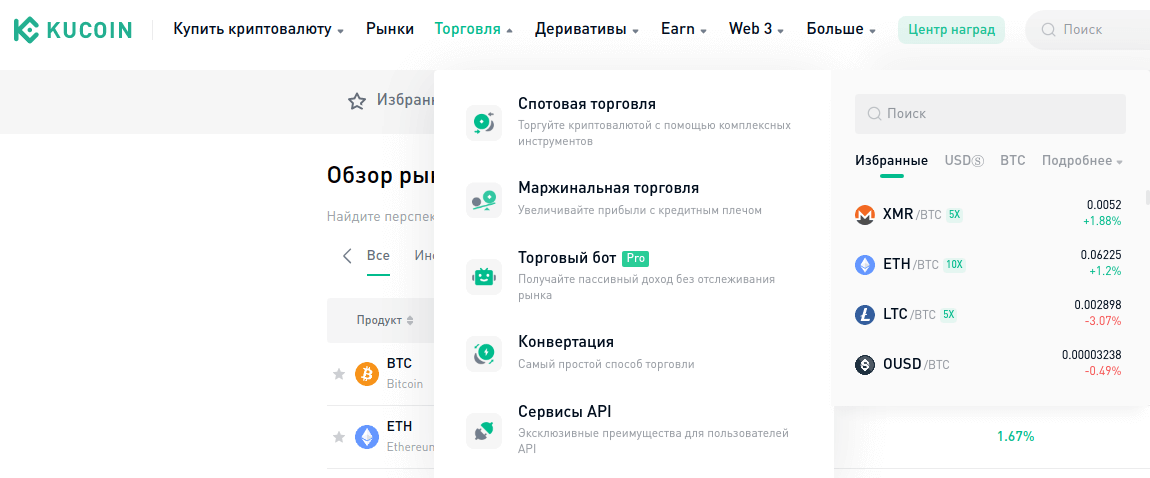Expand the Подробнее dropdown

click(1081, 161)
